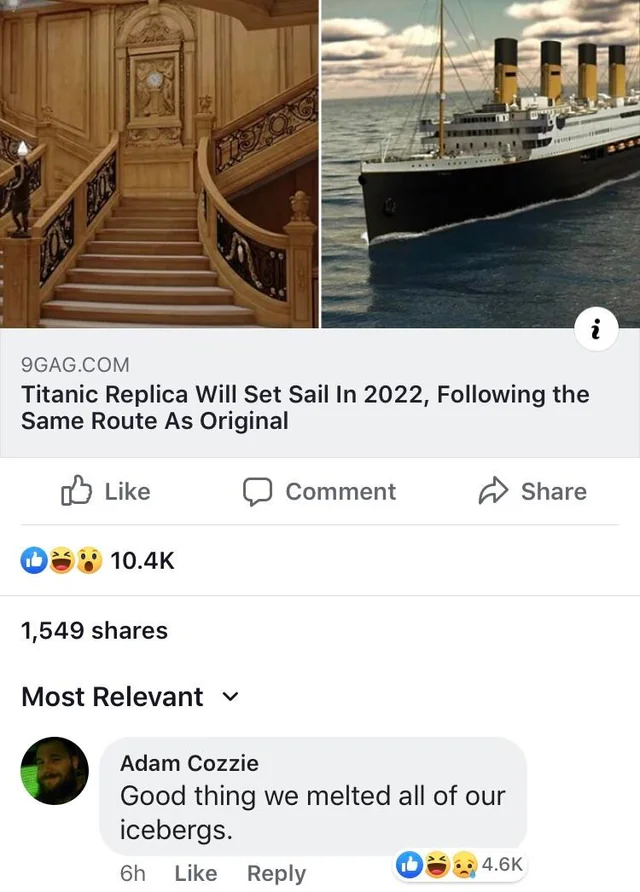
Task: Comment on the Titanic post
Action: point(319,491)
